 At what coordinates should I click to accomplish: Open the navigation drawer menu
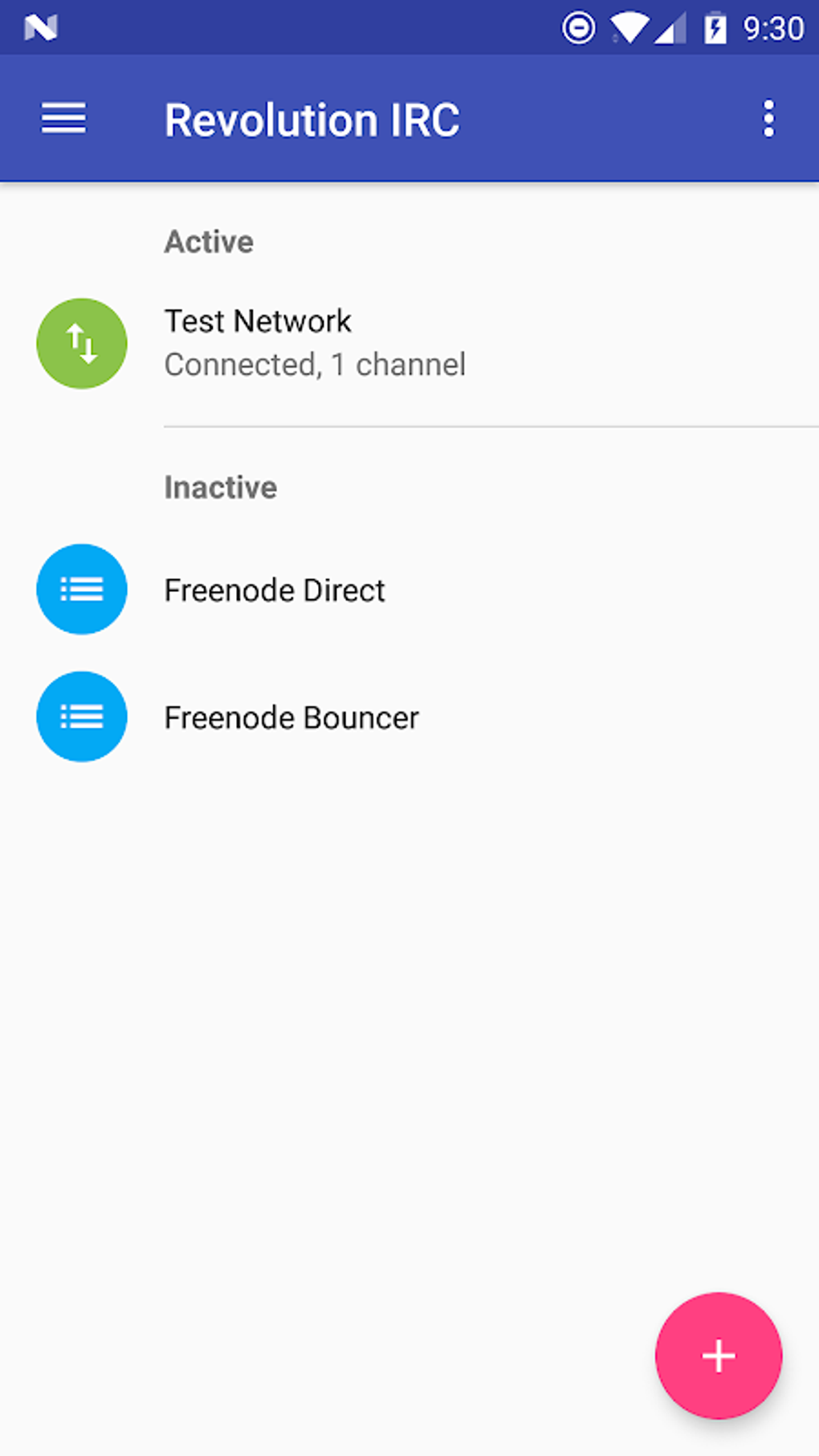(63, 119)
